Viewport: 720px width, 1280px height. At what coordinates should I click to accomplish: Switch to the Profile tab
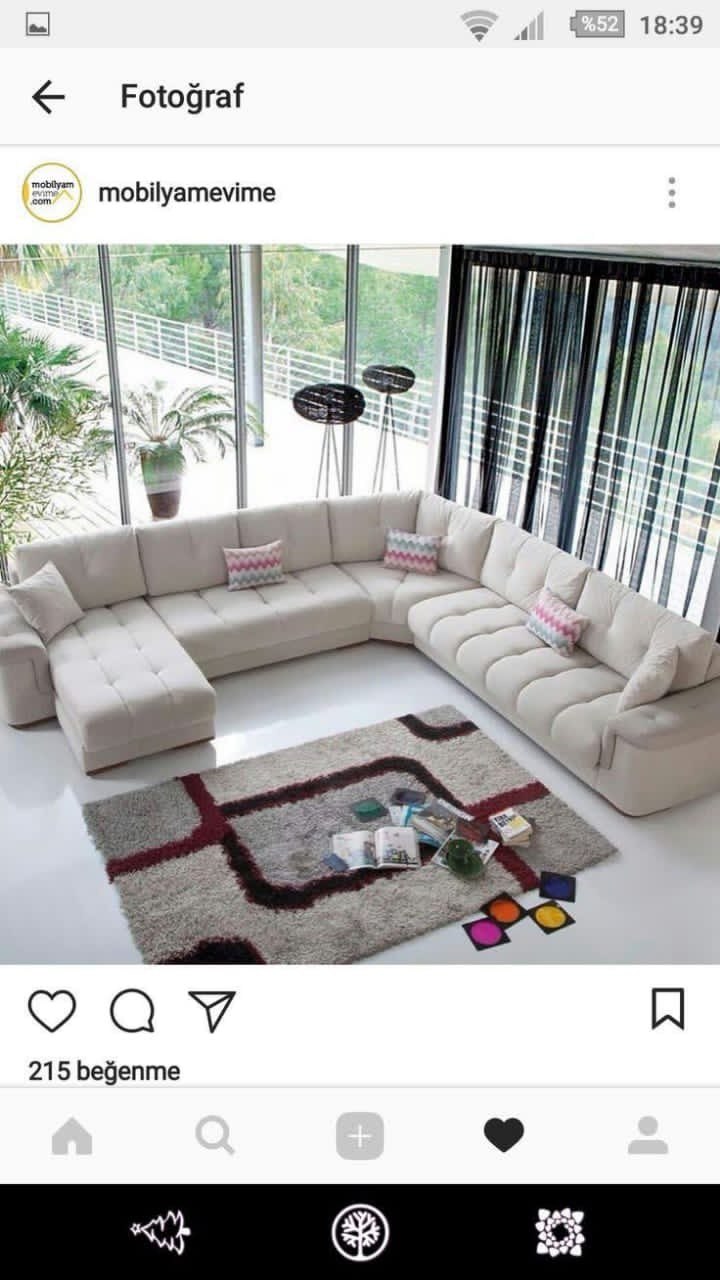(648, 1136)
